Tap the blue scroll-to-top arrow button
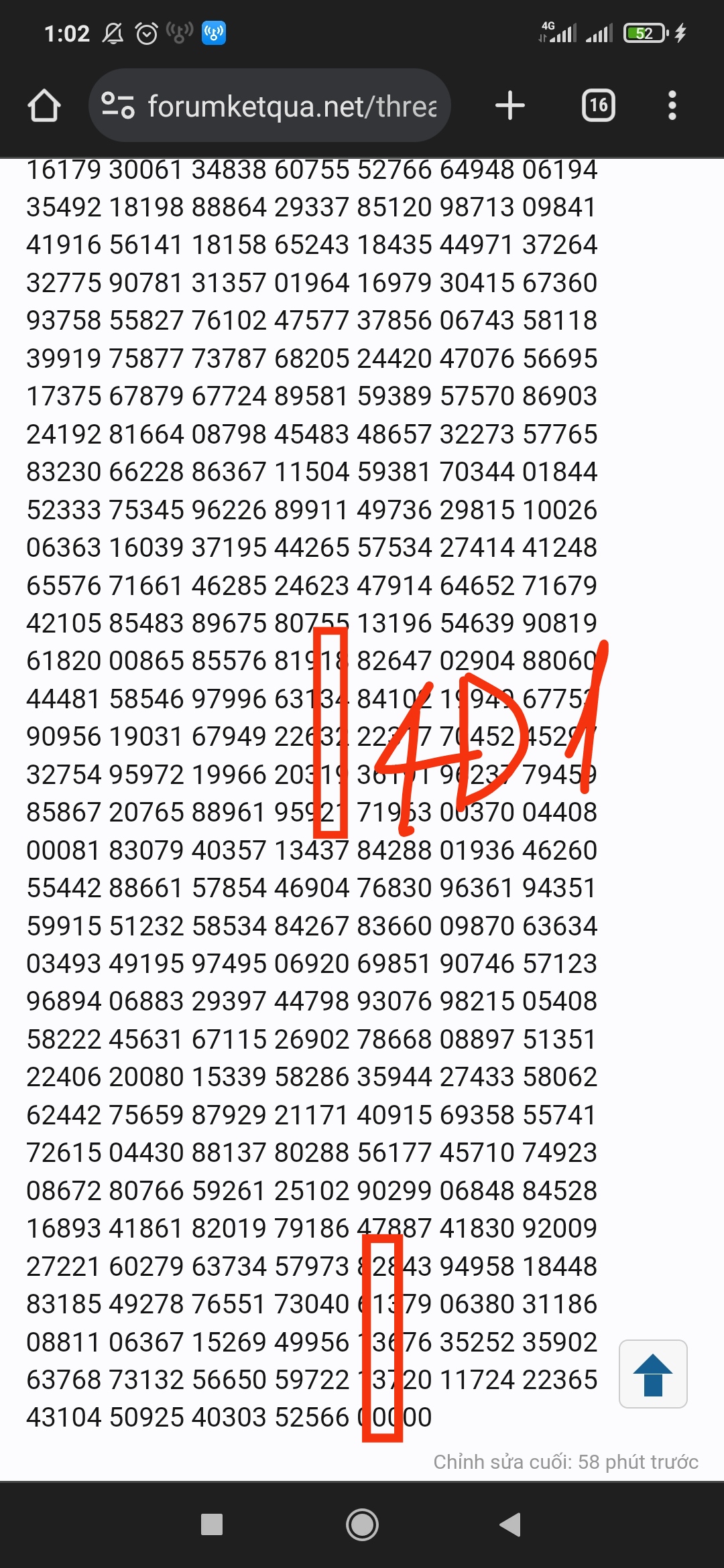The height and width of the screenshot is (1568, 724). [x=653, y=1374]
